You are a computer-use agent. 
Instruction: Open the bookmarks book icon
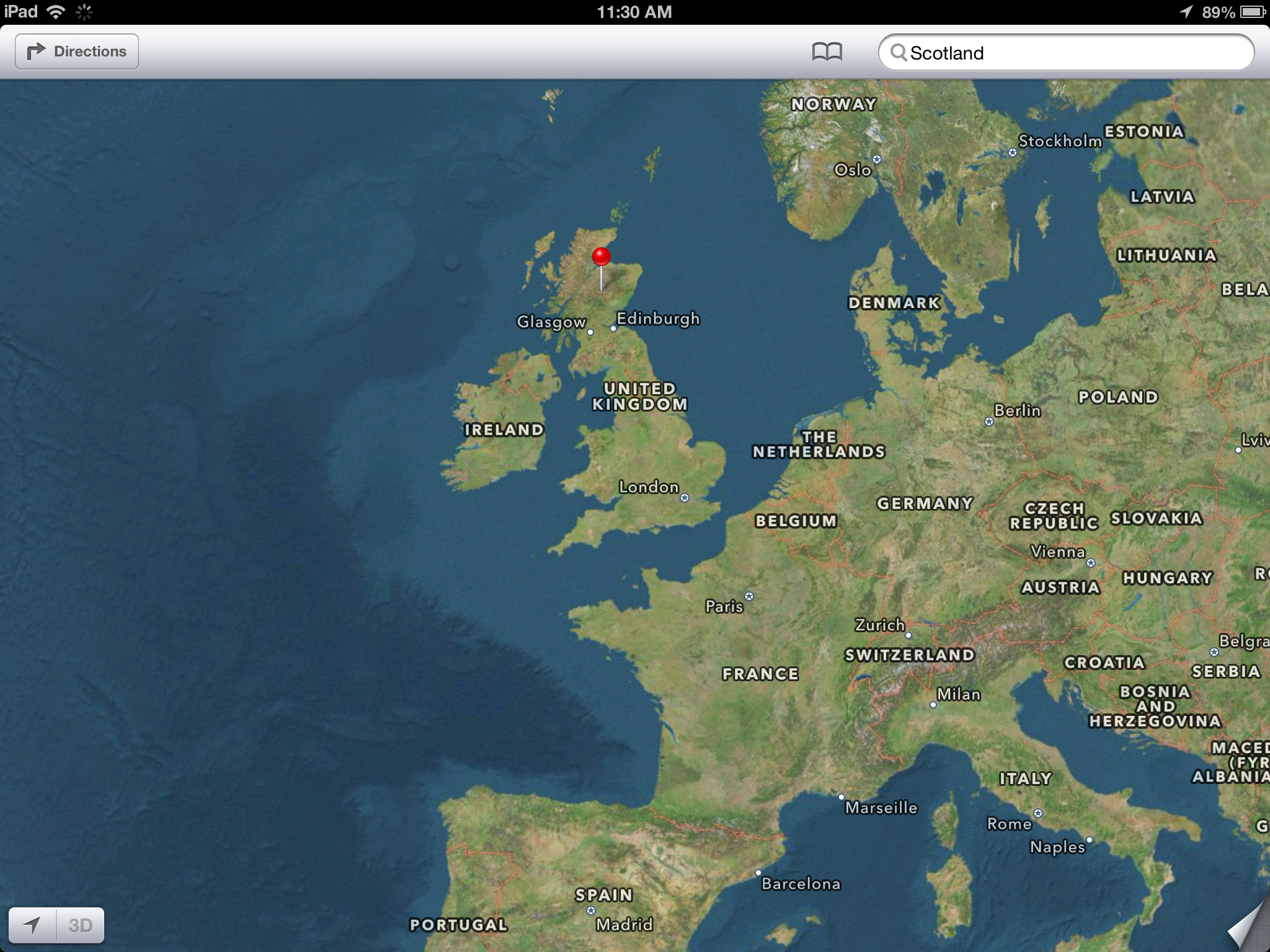coord(827,52)
